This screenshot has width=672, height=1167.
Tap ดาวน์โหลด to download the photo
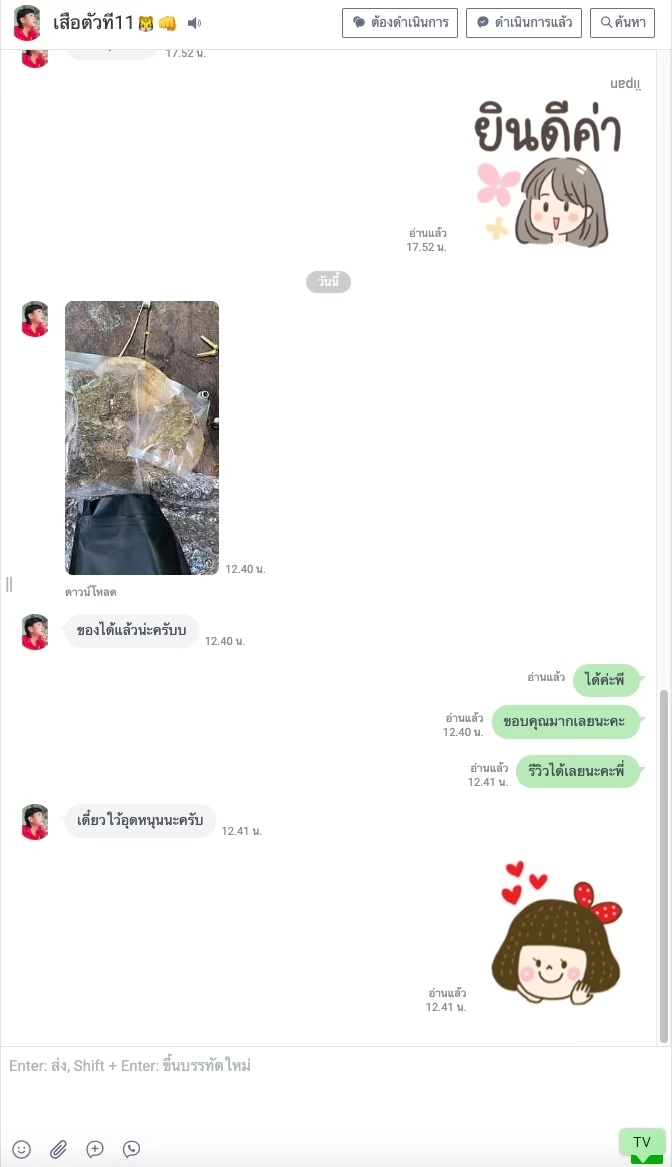(x=91, y=592)
